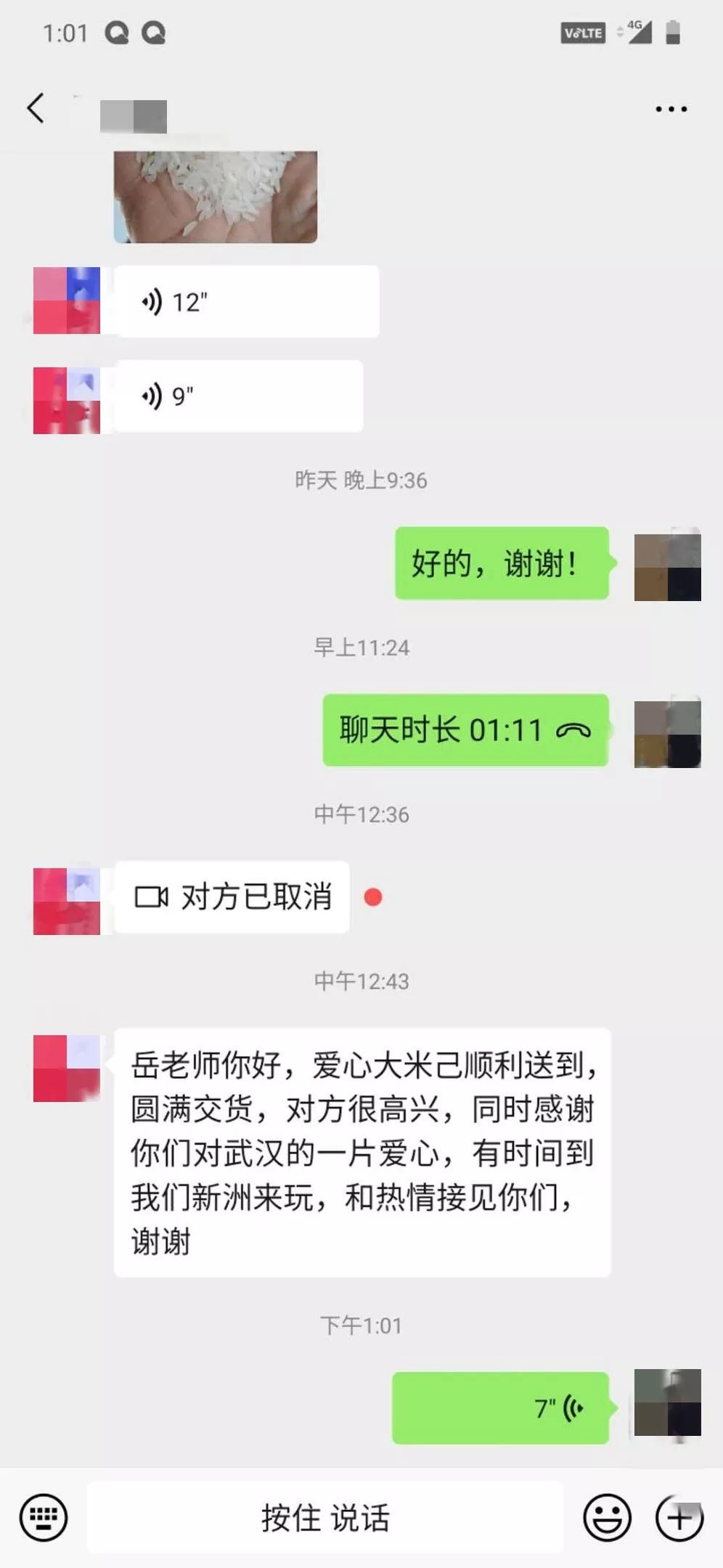Open the plus attachment menu
Viewport: 723px width, 1568px height.
pos(679,1517)
